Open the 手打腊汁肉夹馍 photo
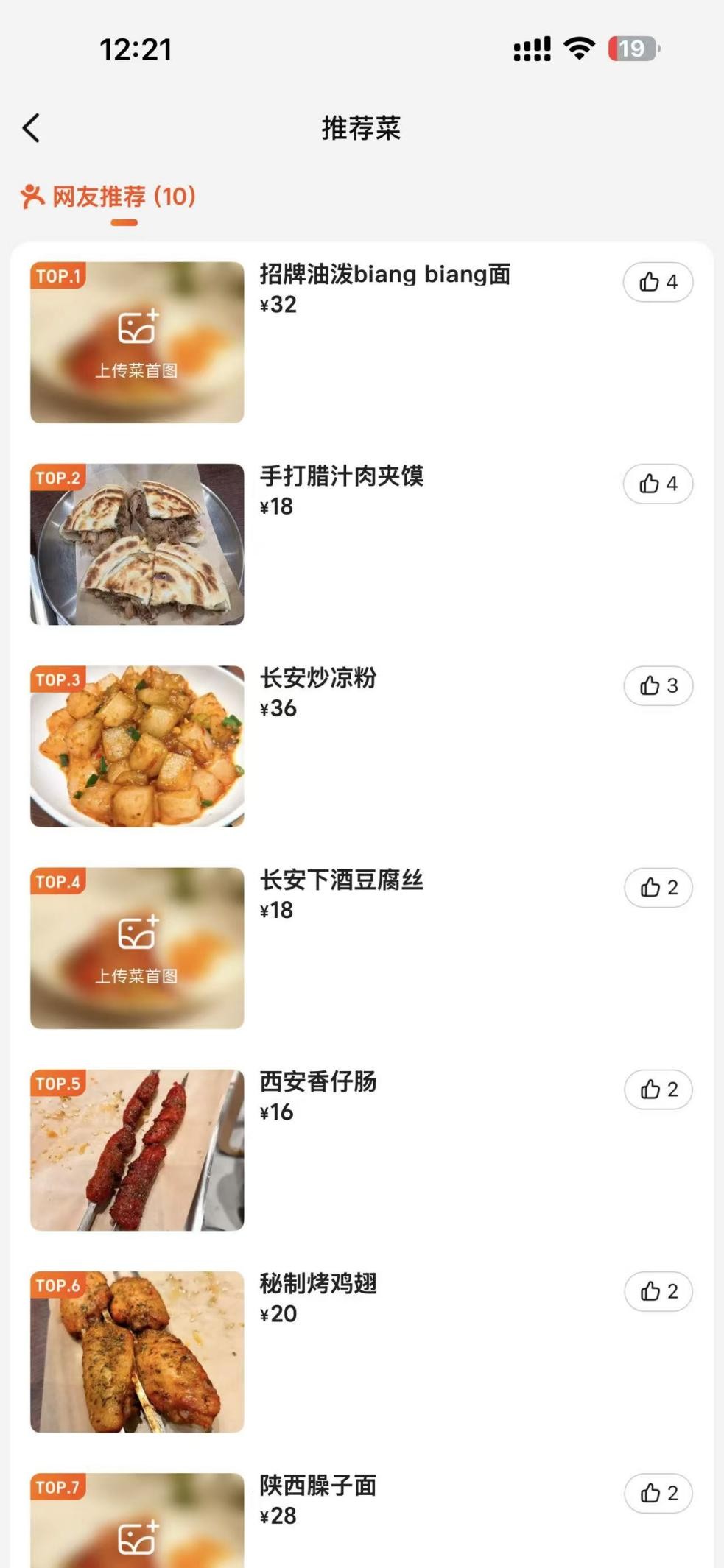Viewport: 724px width, 1568px height. pyautogui.click(x=137, y=544)
